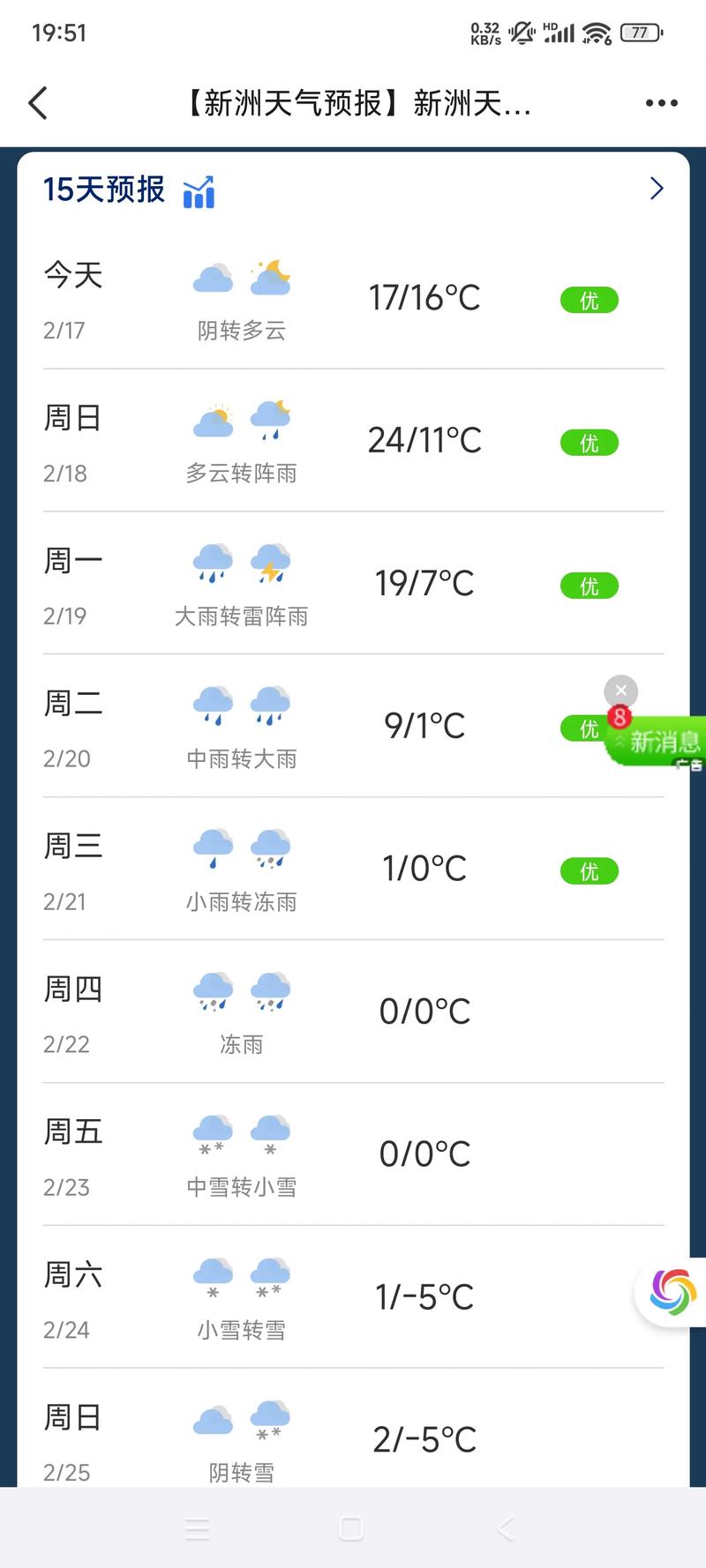This screenshot has width=706, height=1568.
Task: Click the colorful floating pinwheel icon
Action: (671, 1292)
